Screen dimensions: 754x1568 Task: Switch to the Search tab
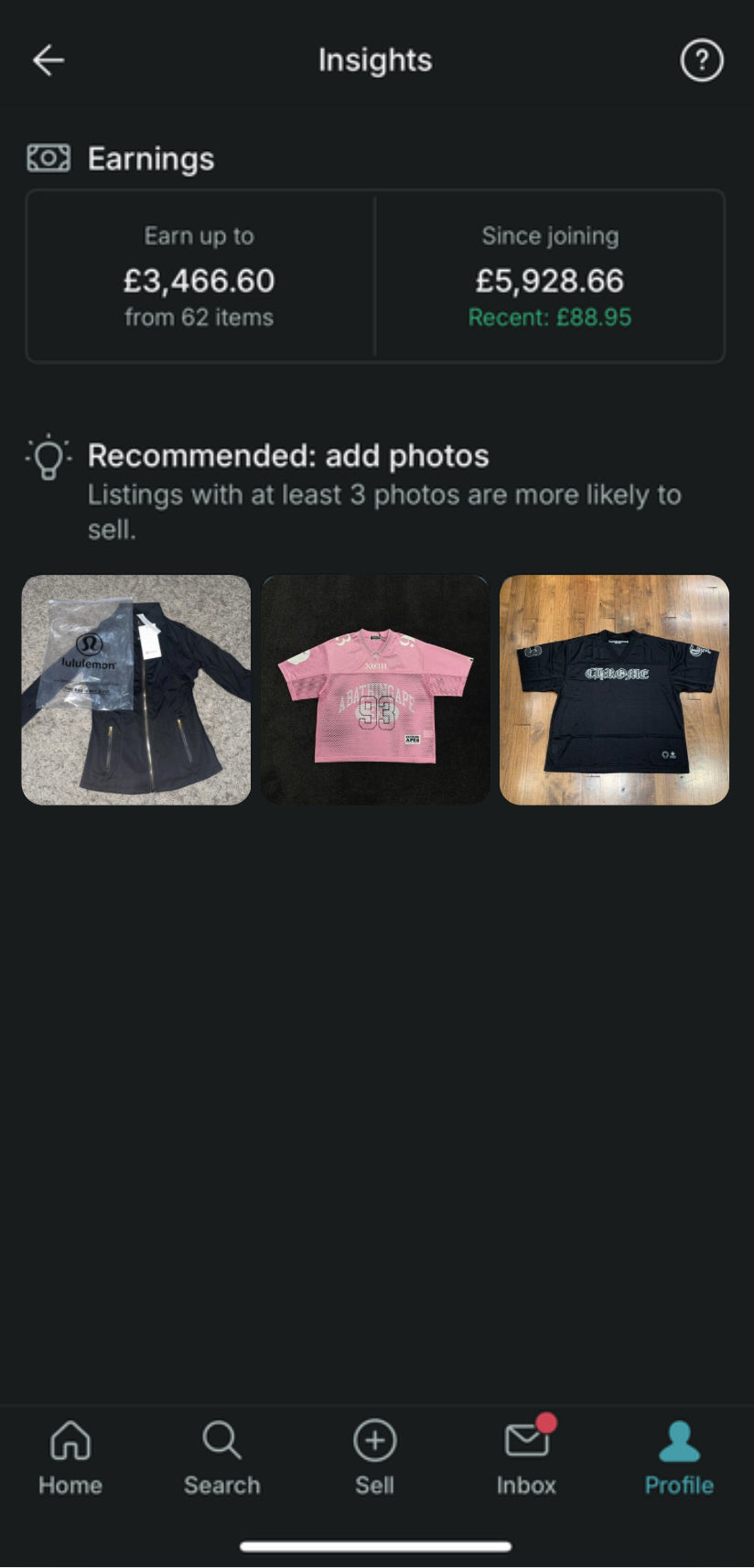tap(221, 1457)
